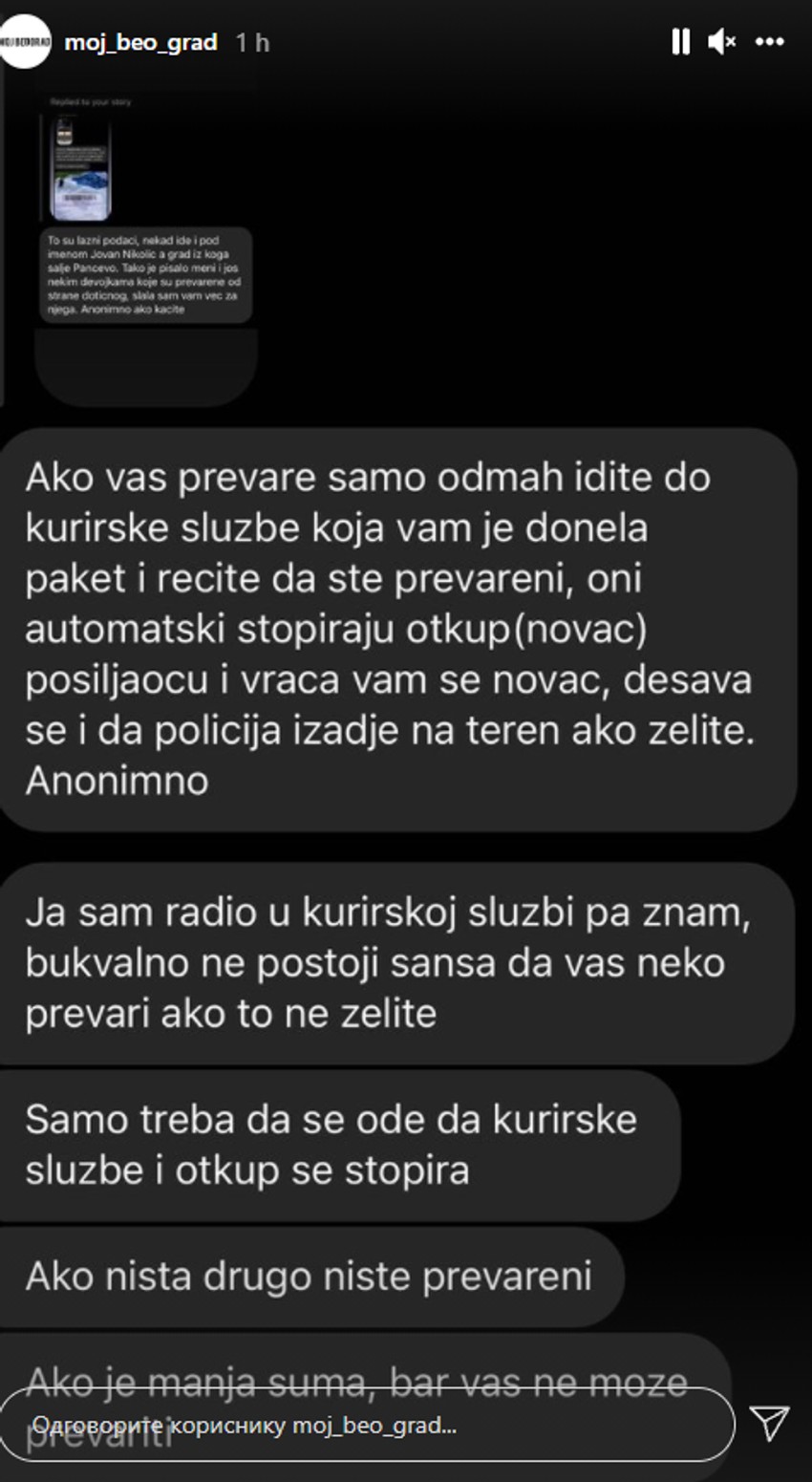Tap the moj_beo_grad username
Screen dimensions: 812x1482
(140, 42)
